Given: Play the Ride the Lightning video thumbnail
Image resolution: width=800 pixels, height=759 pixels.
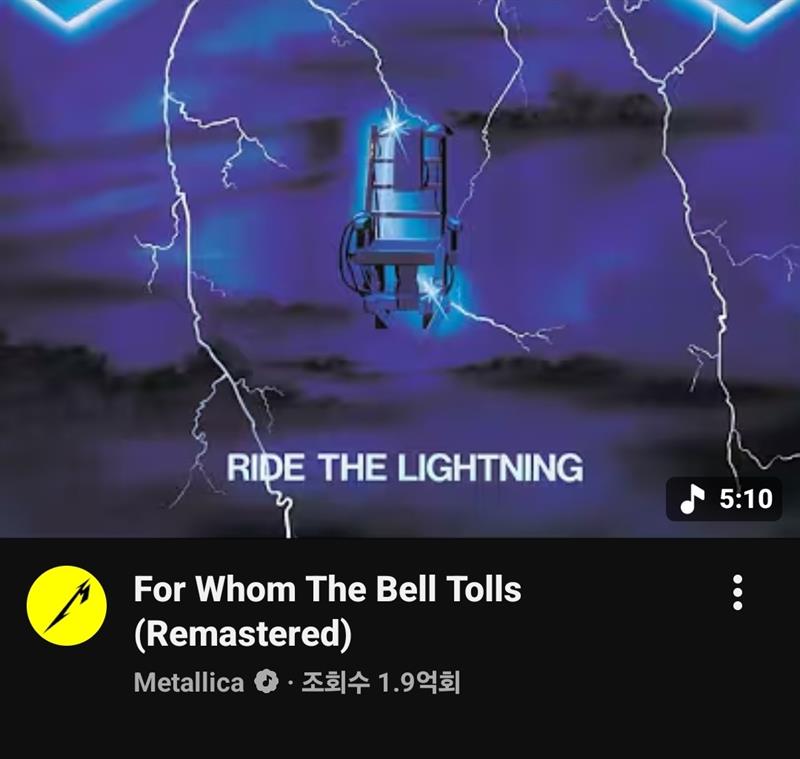Looking at the screenshot, I should [x=400, y=268].
